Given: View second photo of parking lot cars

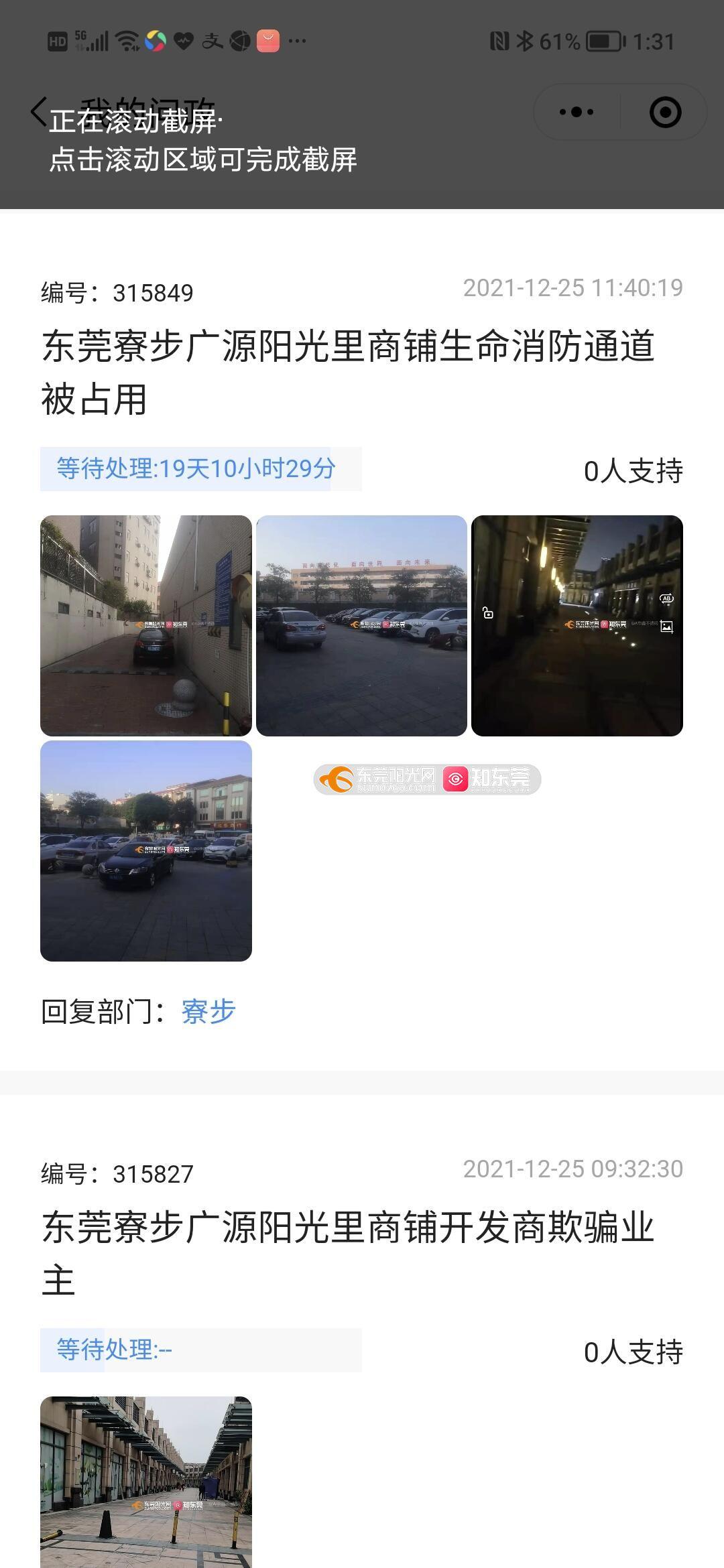Looking at the screenshot, I should click(361, 625).
